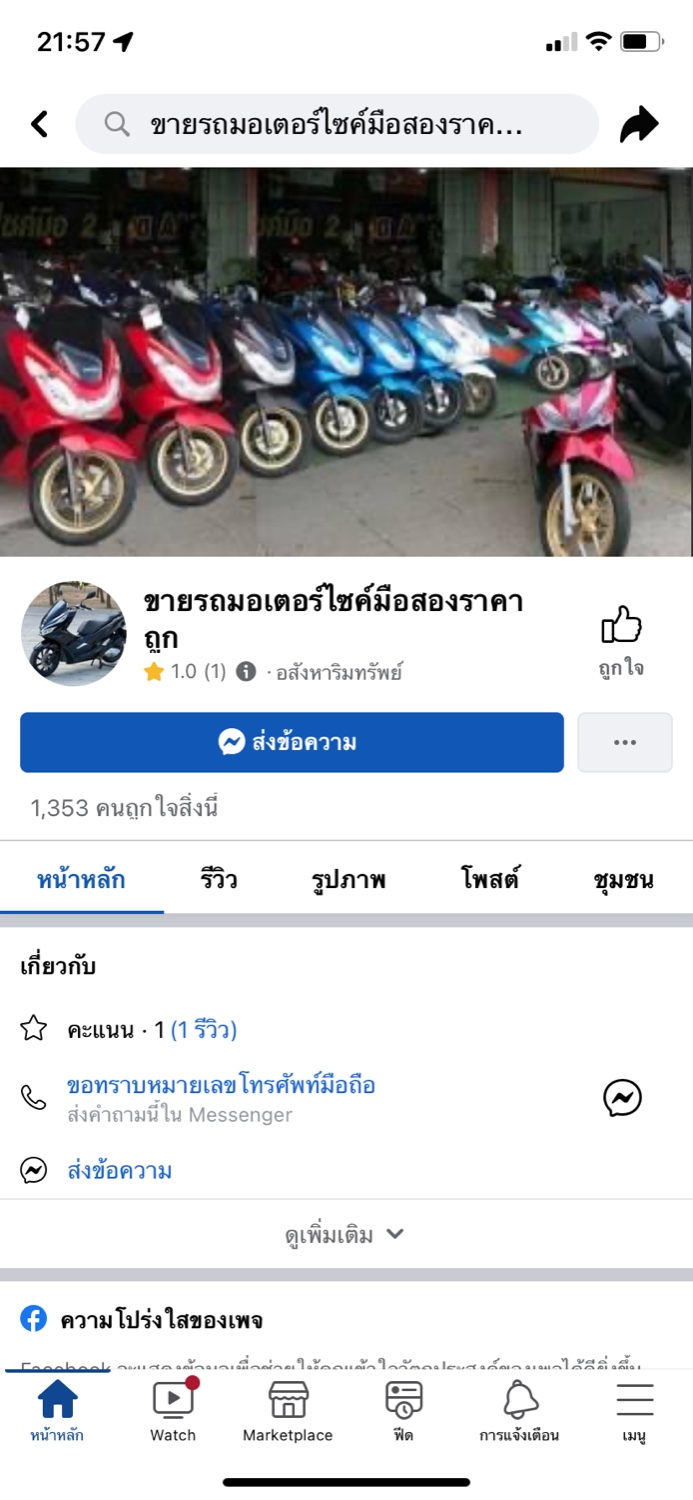This screenshot has width=693, height=1500.
Task: Go back using the top-left arrow
Action: 39,124
